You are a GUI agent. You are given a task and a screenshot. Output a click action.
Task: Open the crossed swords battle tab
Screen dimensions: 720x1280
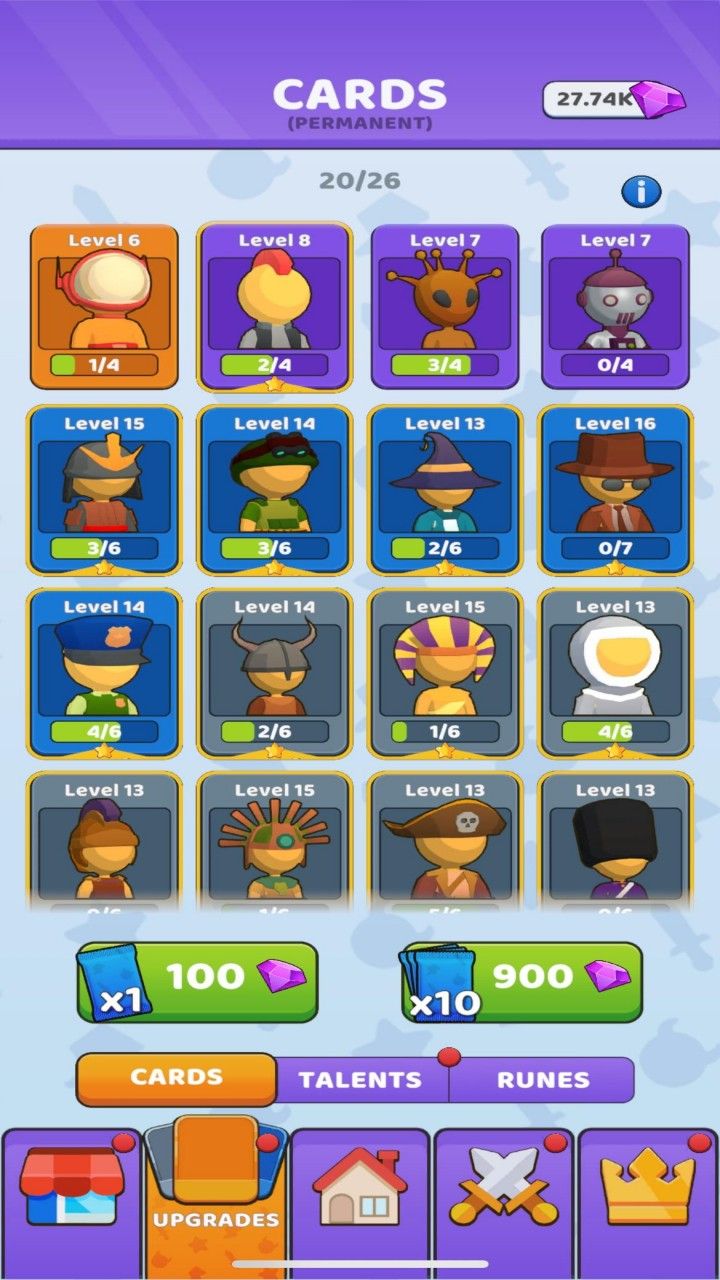(504, 1190)
